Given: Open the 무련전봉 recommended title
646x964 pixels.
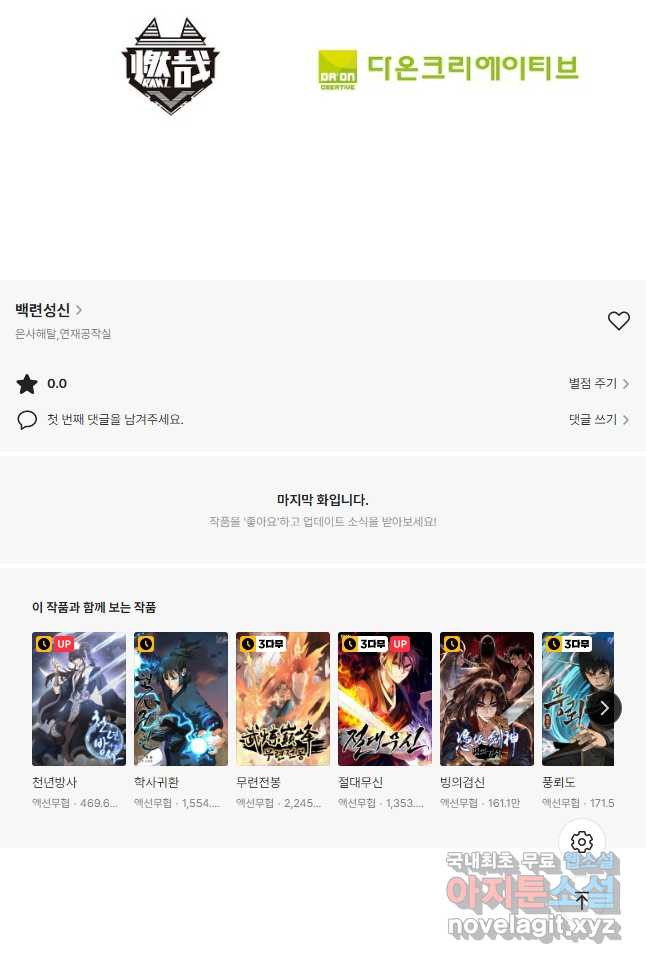Looking at the screenshot, I should click(282, 699).
